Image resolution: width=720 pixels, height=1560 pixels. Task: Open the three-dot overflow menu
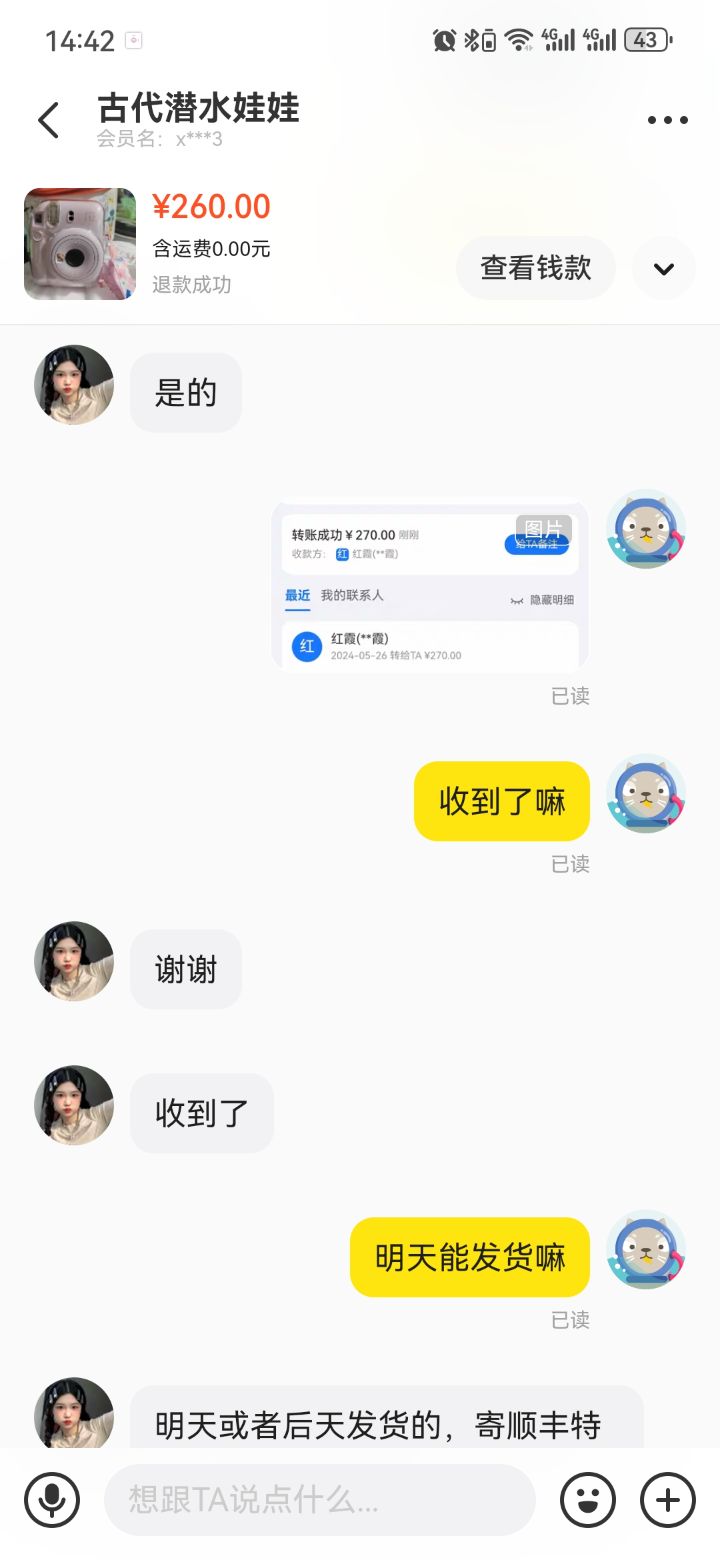[x=667, y=120]
